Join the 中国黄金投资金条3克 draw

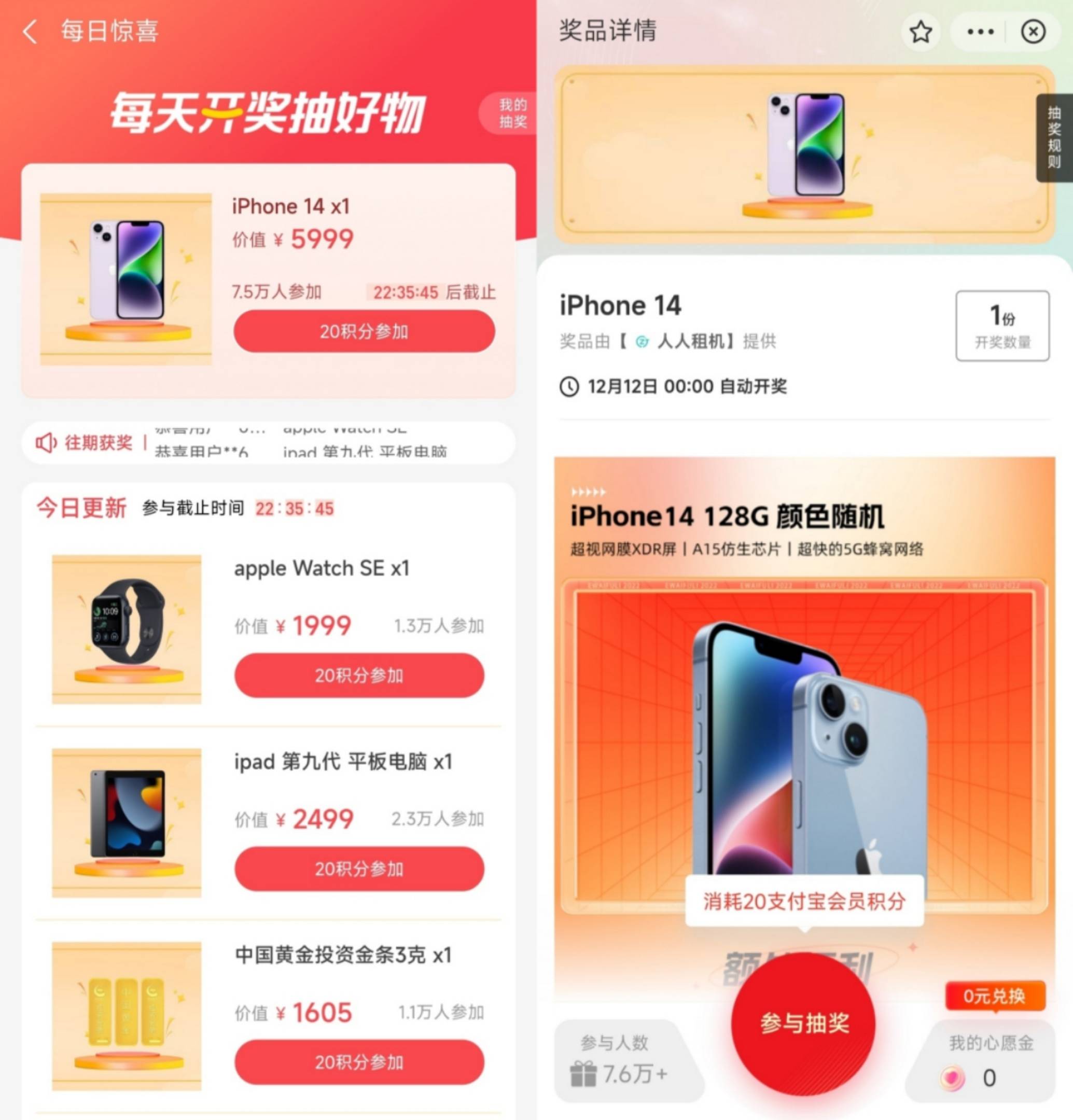[359, 1062]
